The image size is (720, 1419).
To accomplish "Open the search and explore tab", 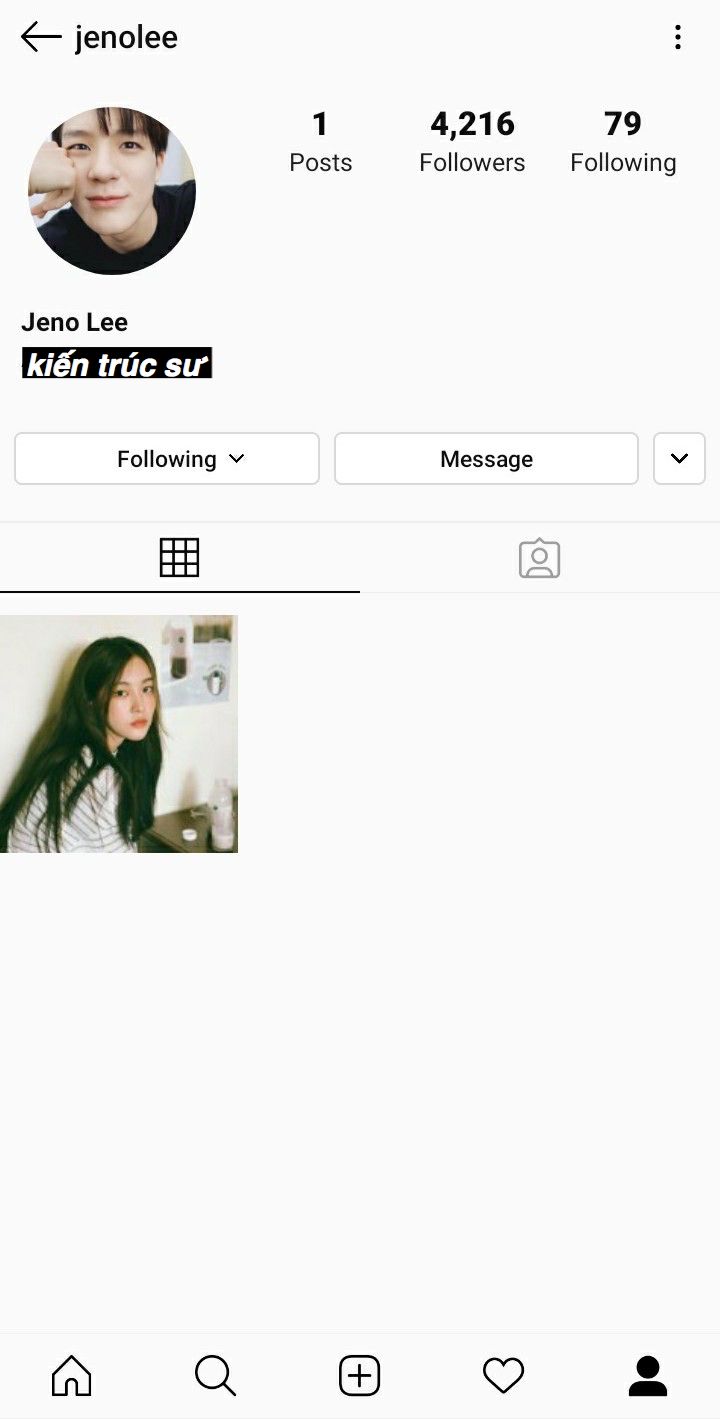I will coord(215,1376).
